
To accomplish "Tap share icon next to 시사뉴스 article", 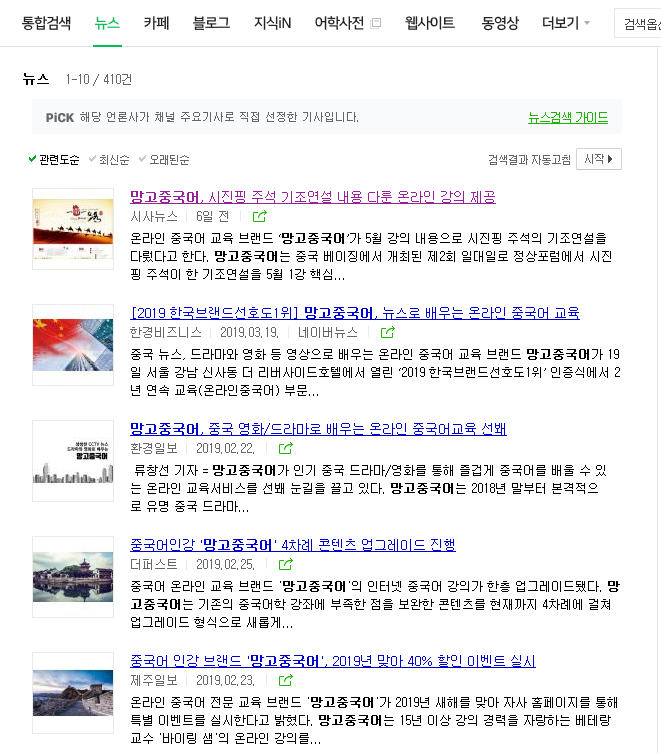I will (x=260, y=216).
